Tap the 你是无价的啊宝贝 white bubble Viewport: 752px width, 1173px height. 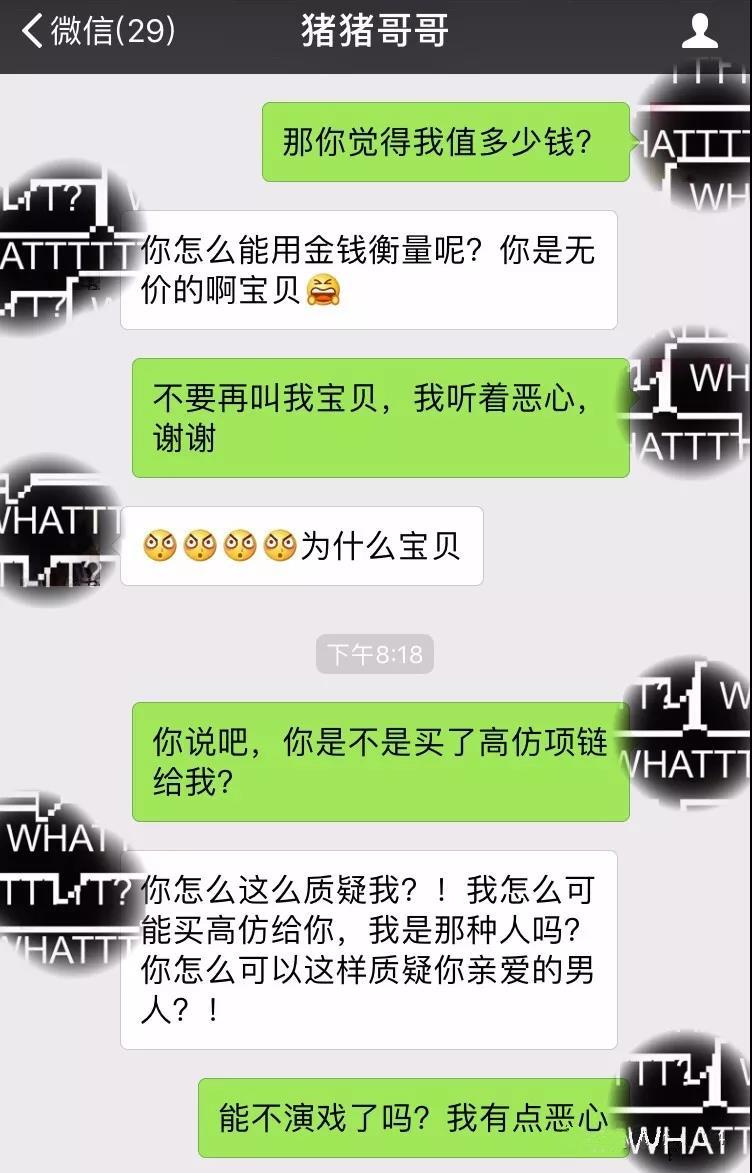coord(370,270)
